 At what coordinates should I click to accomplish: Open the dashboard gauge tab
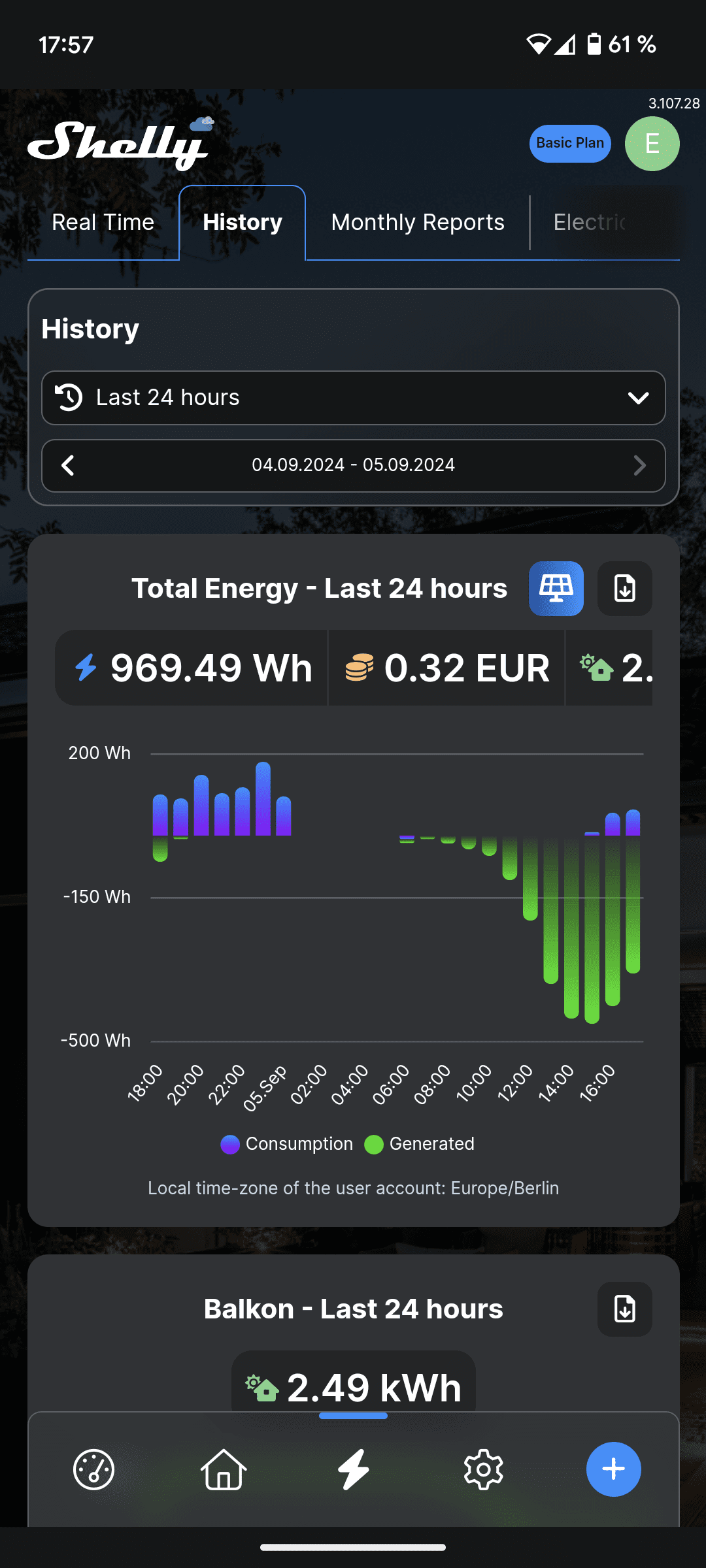93,1469
